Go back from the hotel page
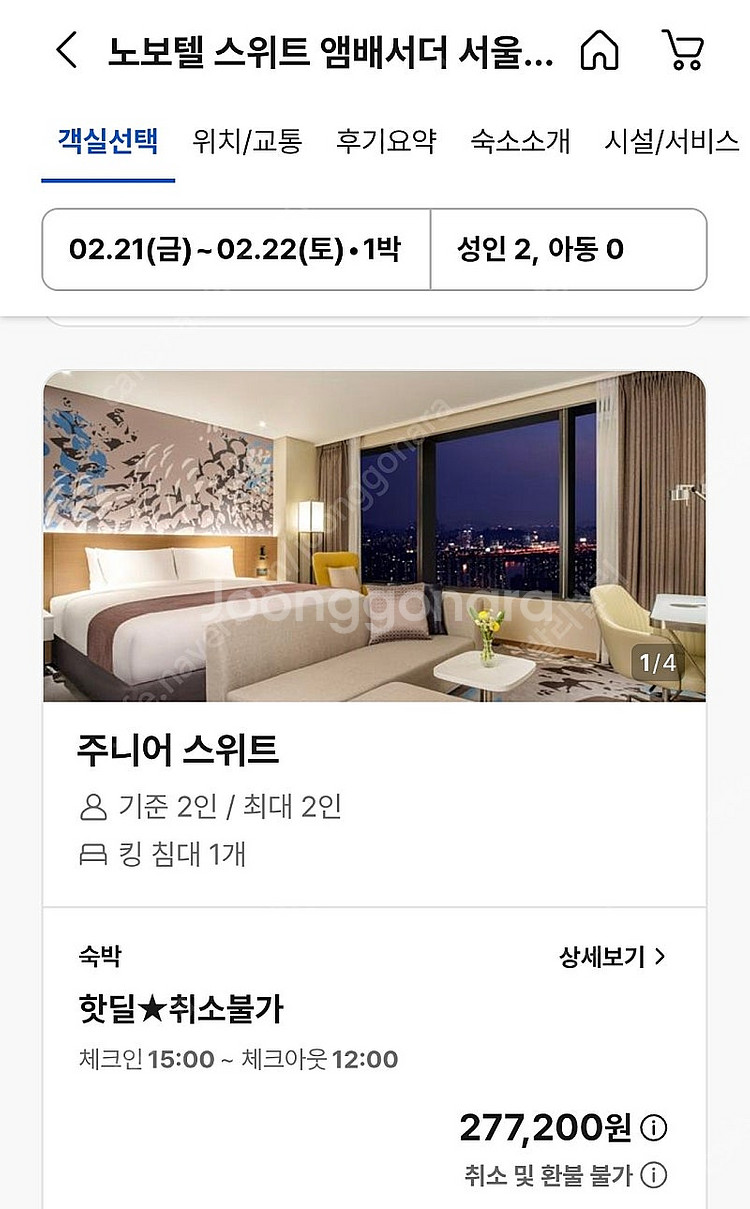750x1209 pixels. (66, 50)
